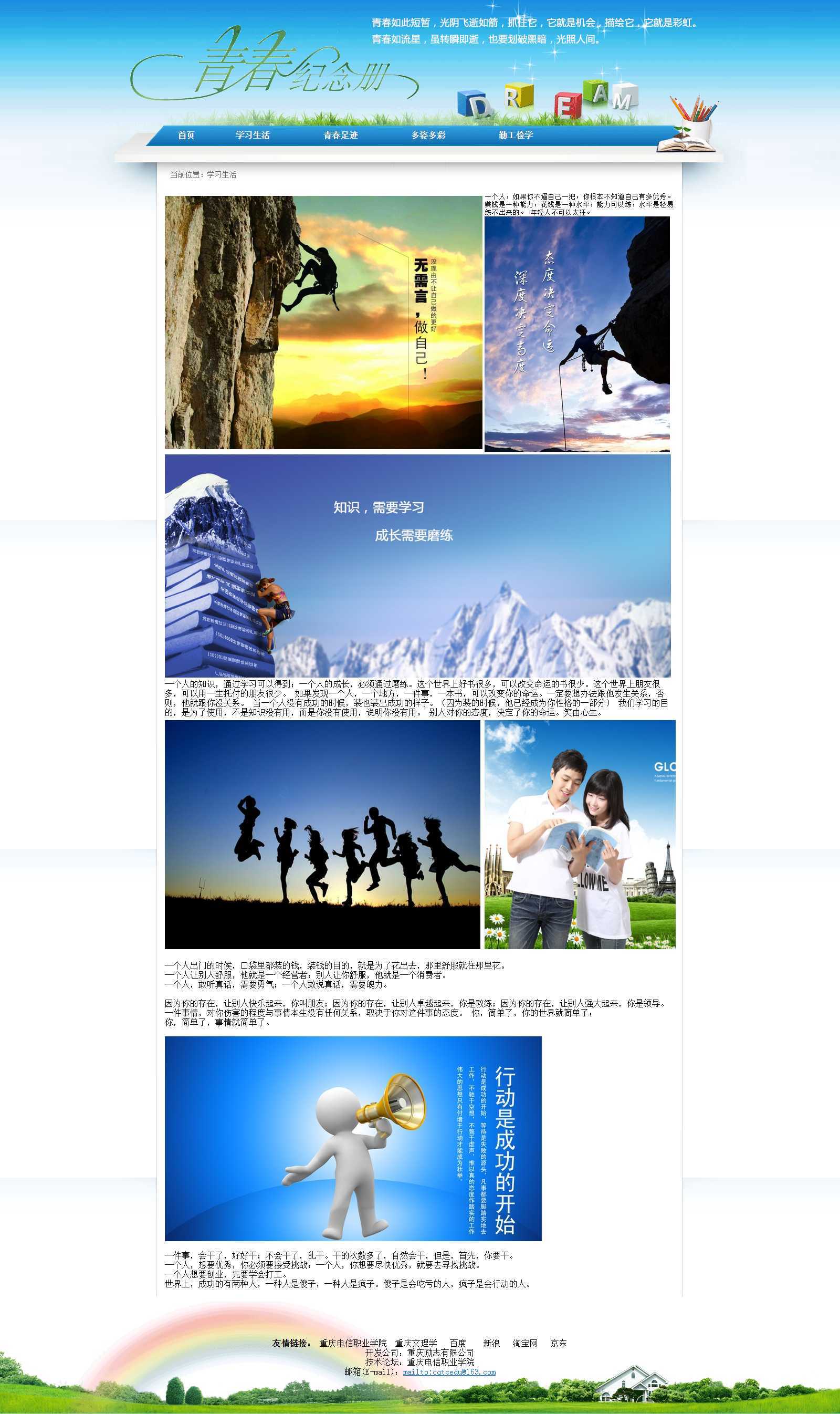Image resolution: width=840 pixels, height=1414 pixels.
Task: Select the 勤工俭学 navigation item
Action: [516, 135]
